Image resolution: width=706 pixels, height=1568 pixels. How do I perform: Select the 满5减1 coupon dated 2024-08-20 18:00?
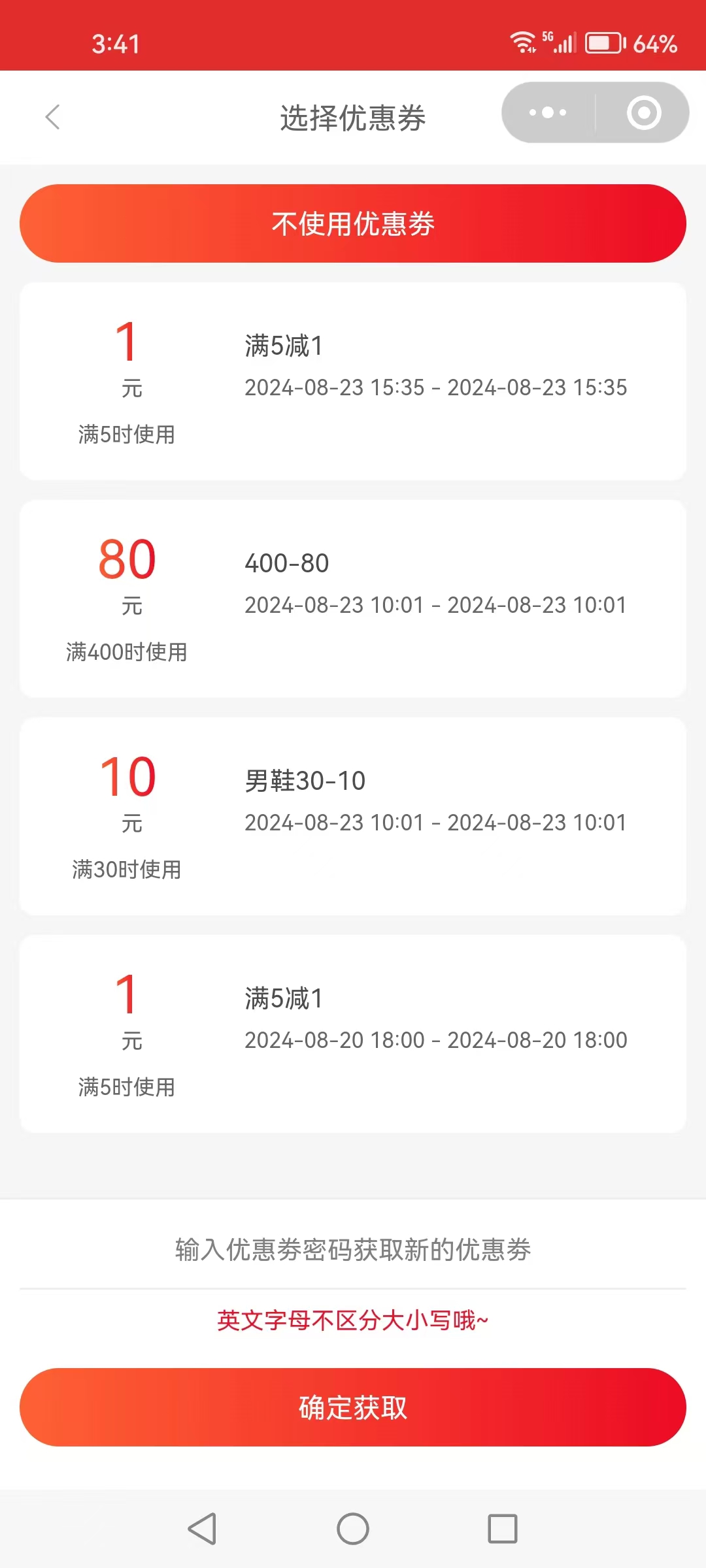coord(353,1034)
